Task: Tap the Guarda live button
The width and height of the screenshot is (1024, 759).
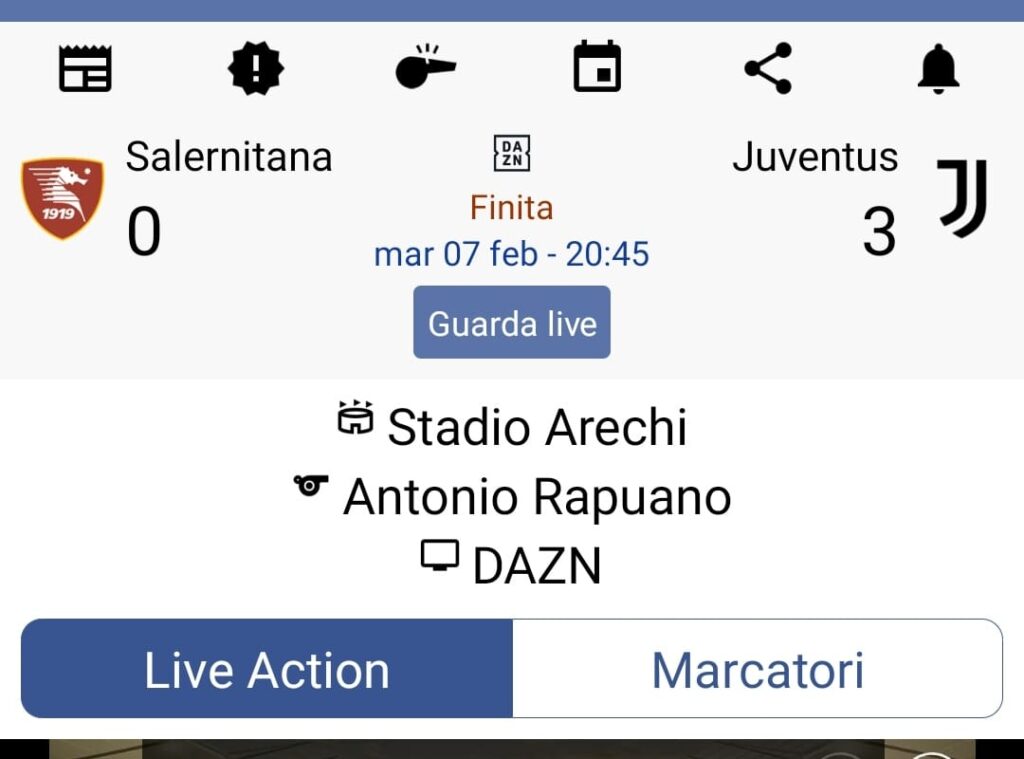Action: click(x=512, y=323)
